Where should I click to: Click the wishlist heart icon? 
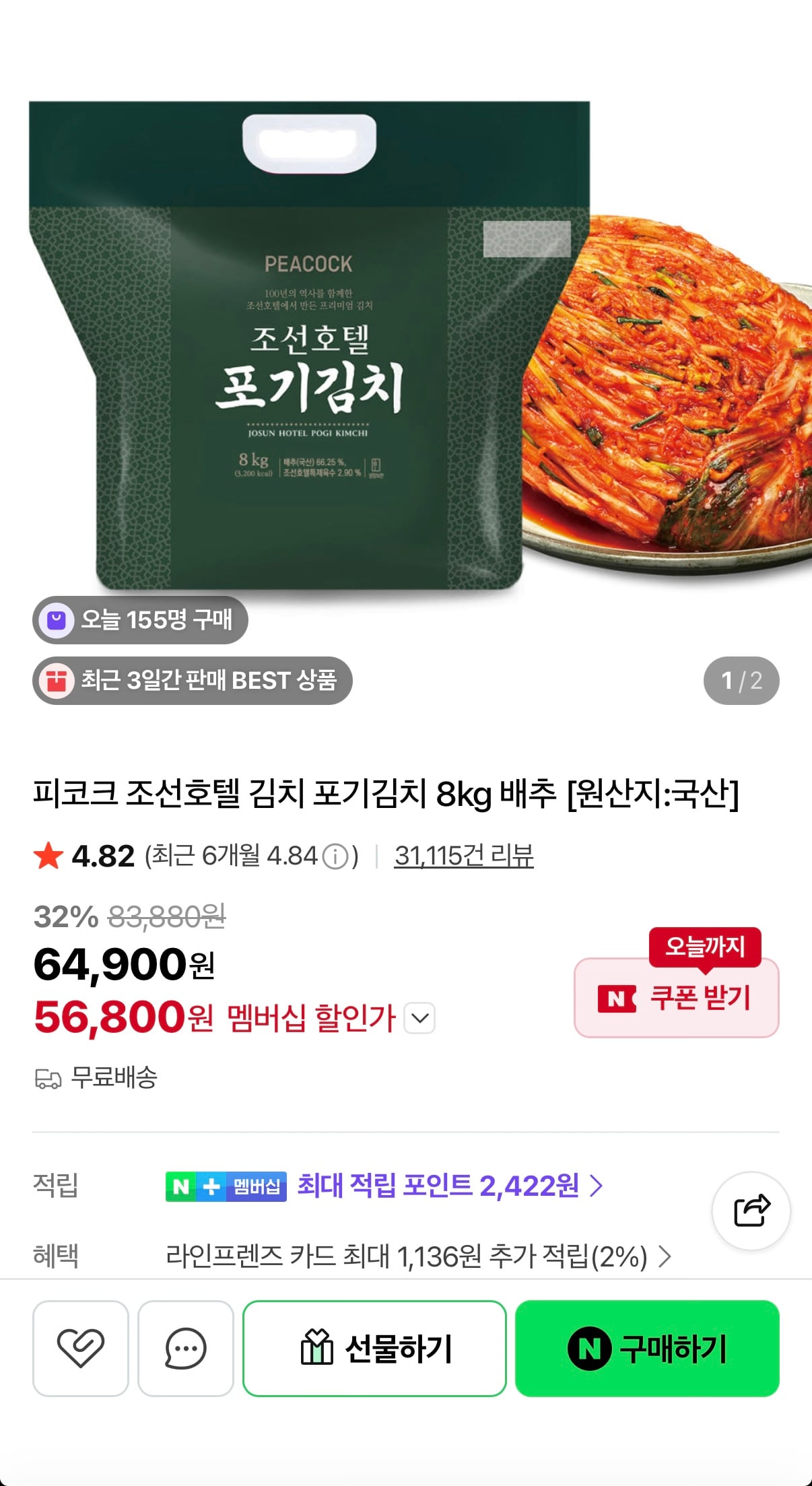[80, 1347]
